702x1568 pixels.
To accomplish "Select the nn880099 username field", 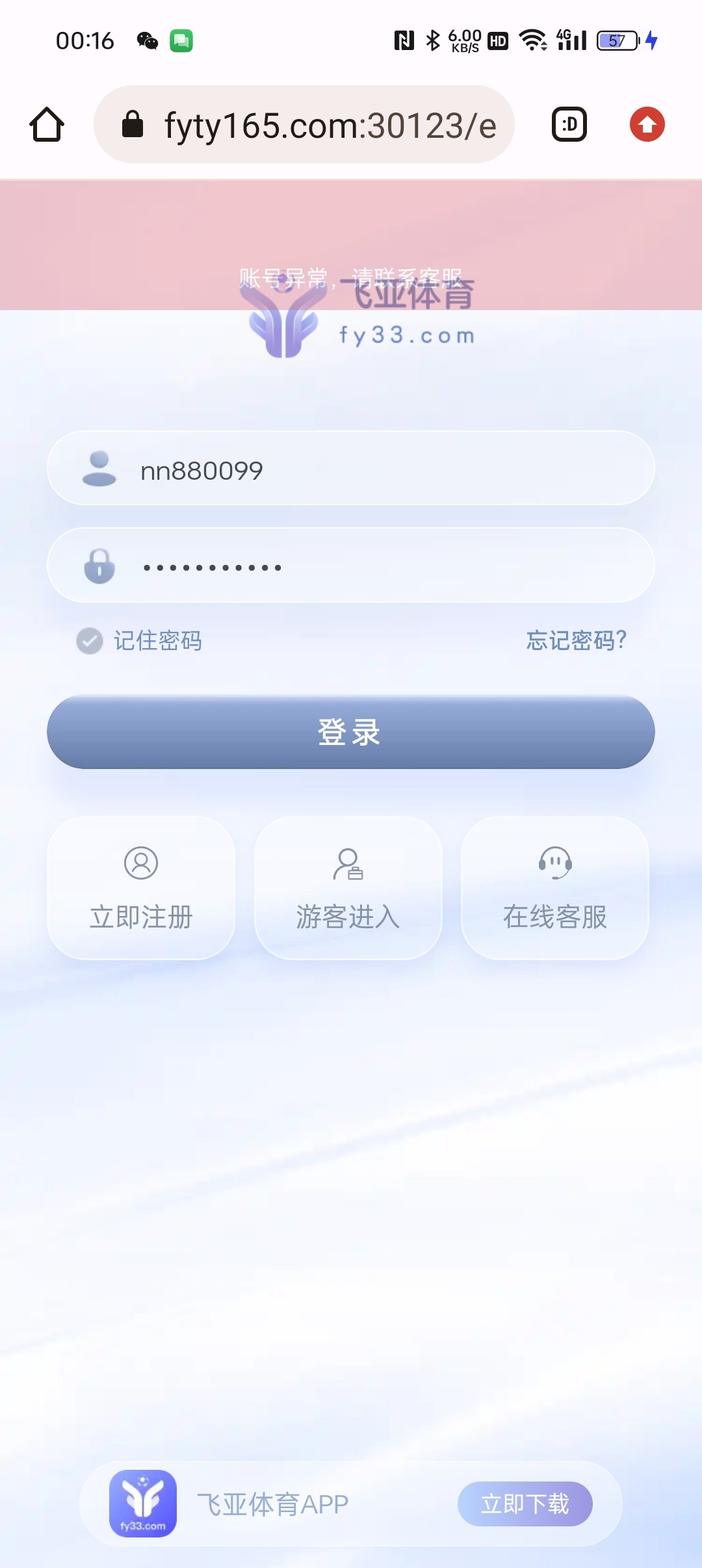I will tap(351, 468).
